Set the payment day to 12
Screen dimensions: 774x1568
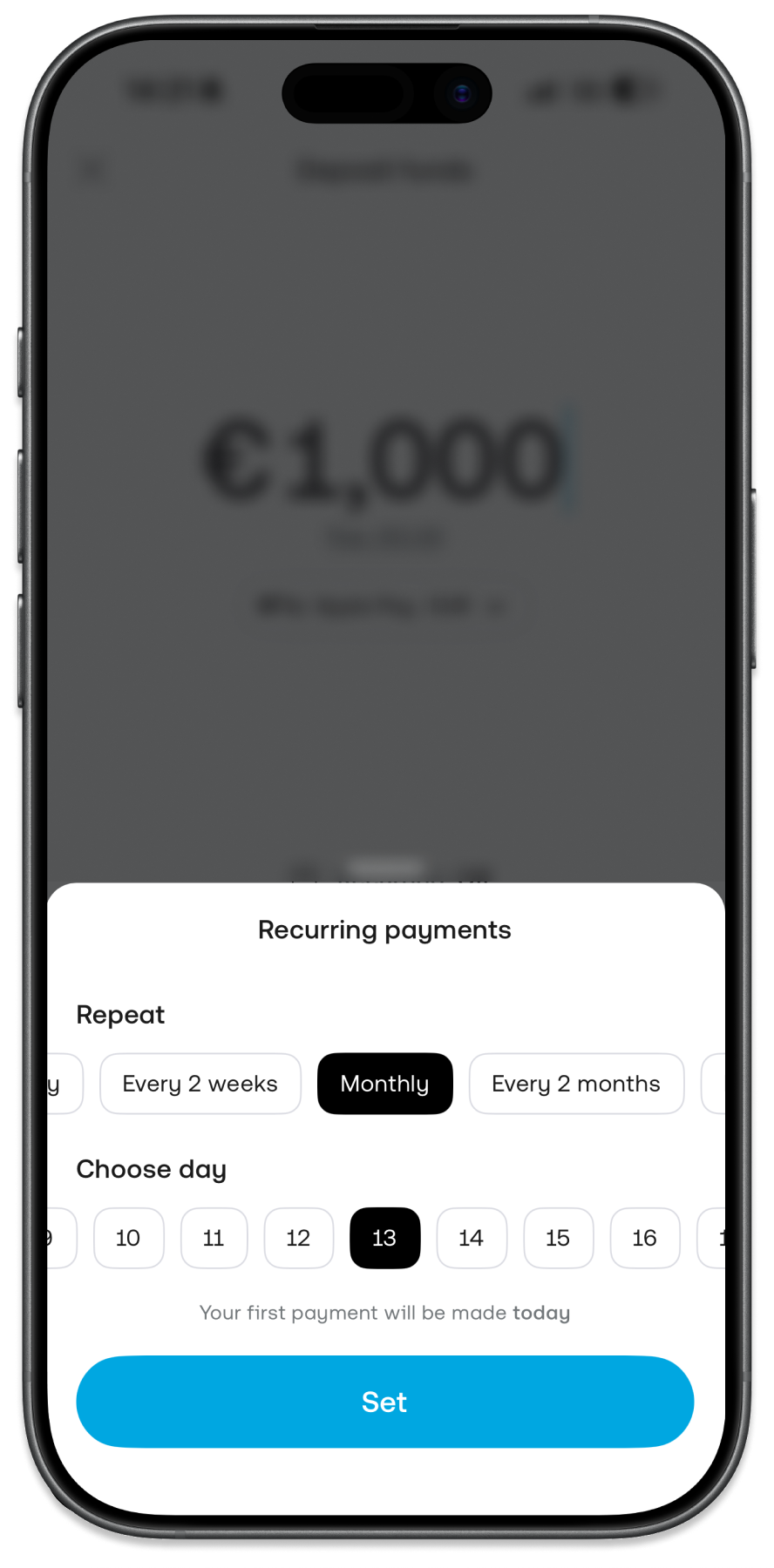pos(298,1238)
